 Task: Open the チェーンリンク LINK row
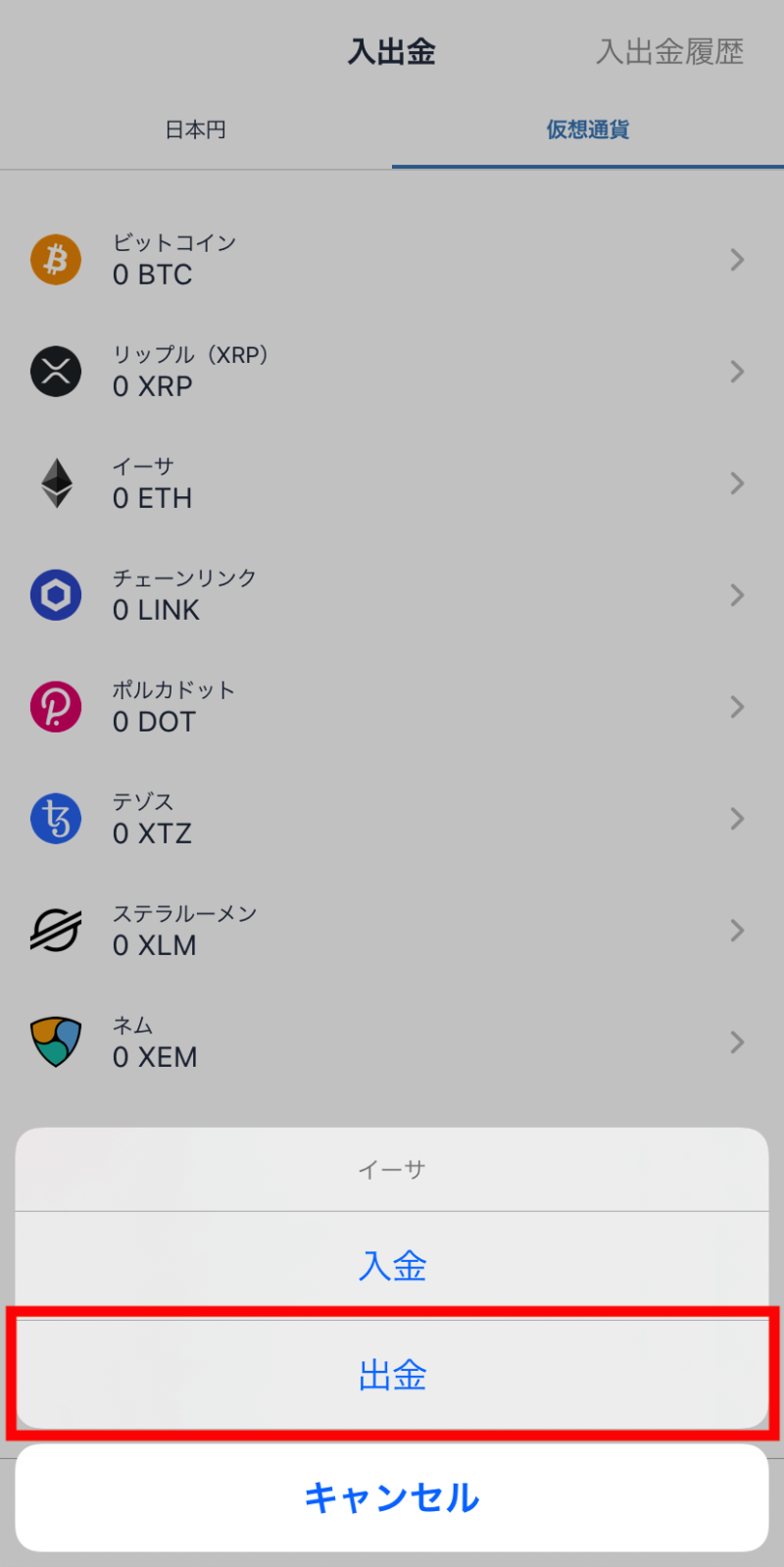(392, 595)
